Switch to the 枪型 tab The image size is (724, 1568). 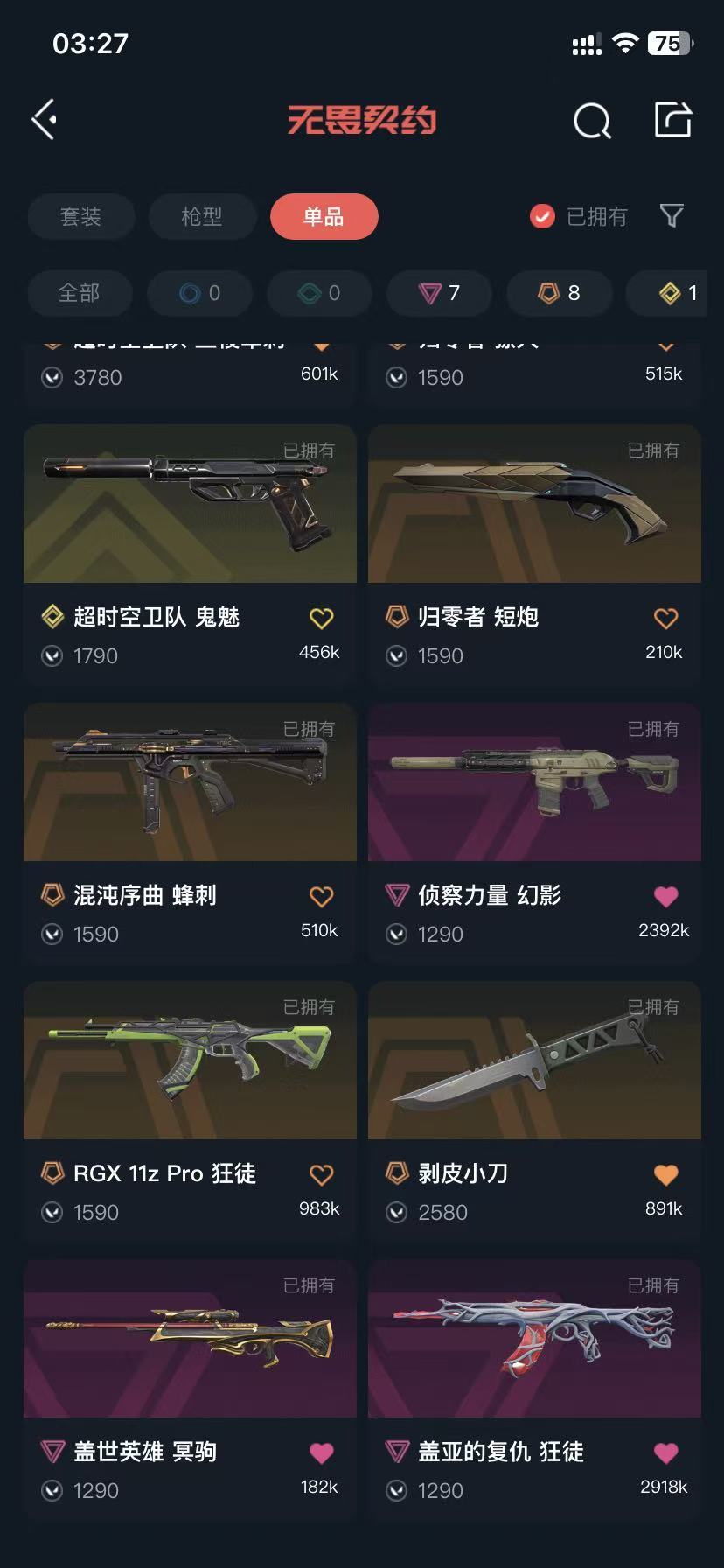(202, 216)
